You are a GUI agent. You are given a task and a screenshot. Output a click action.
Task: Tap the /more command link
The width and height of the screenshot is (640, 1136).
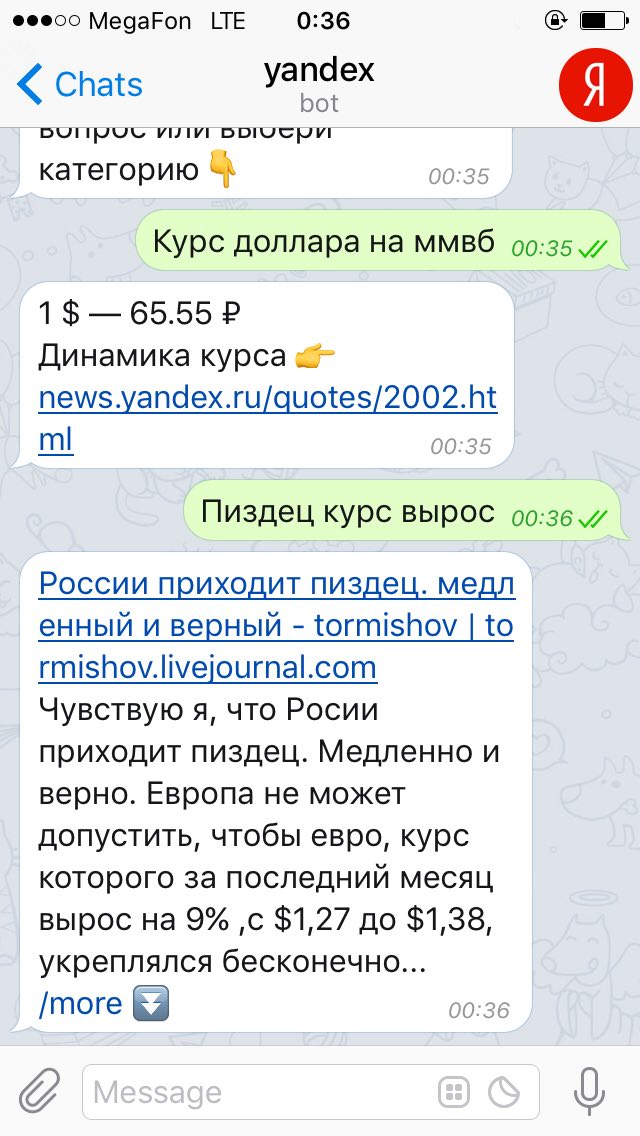coord(81,1004)
